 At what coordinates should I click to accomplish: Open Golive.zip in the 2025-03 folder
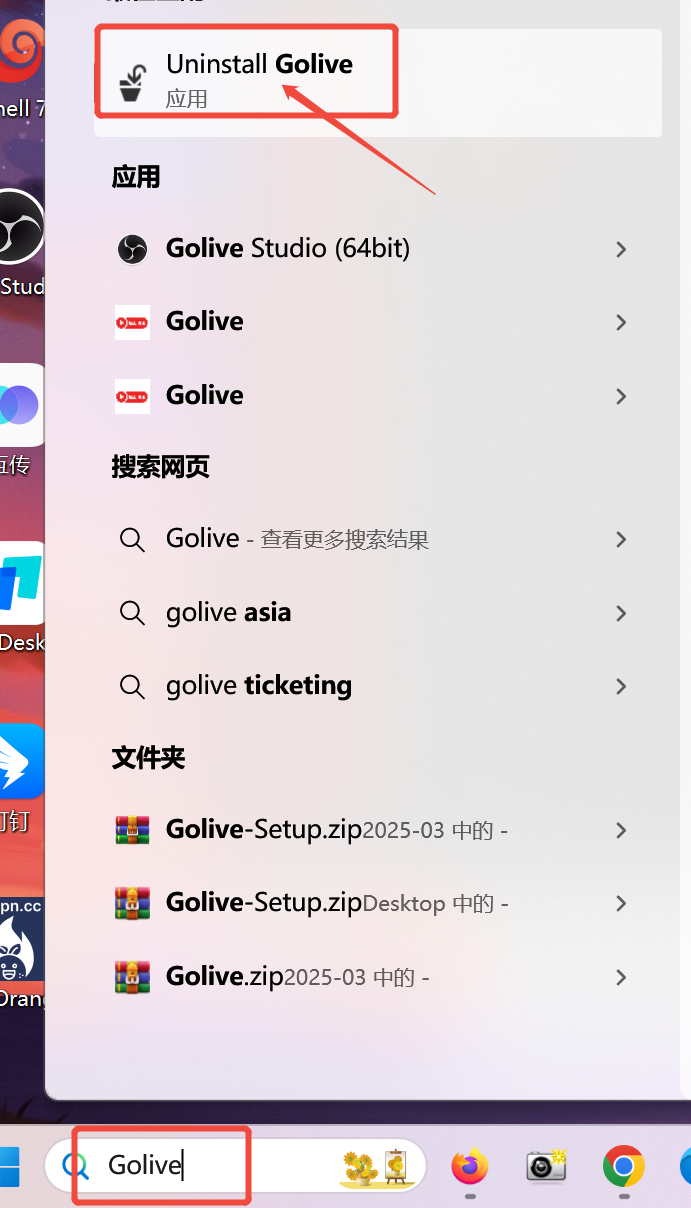(297, 977)
